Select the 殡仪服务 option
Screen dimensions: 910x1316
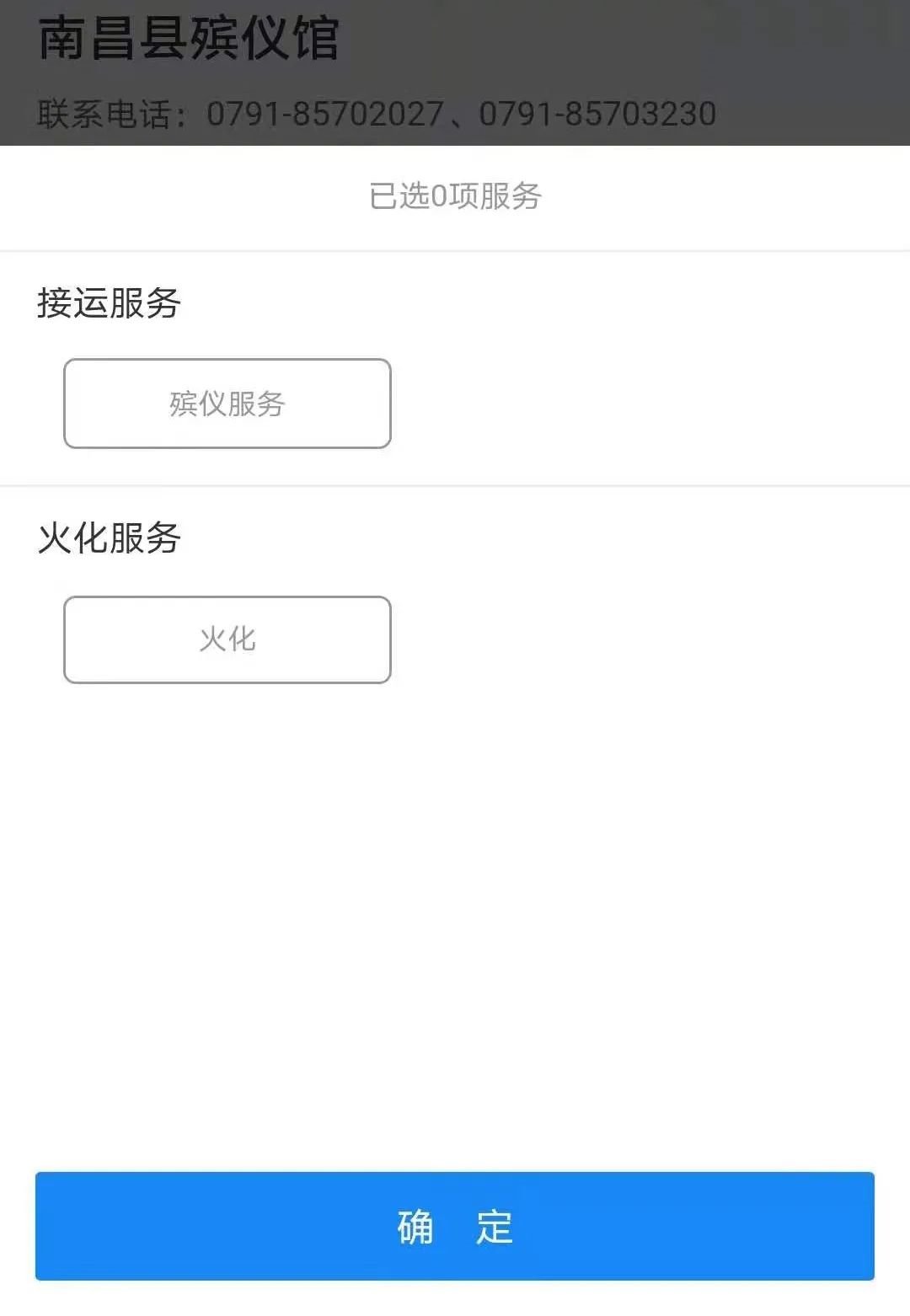tap(227, 404)
